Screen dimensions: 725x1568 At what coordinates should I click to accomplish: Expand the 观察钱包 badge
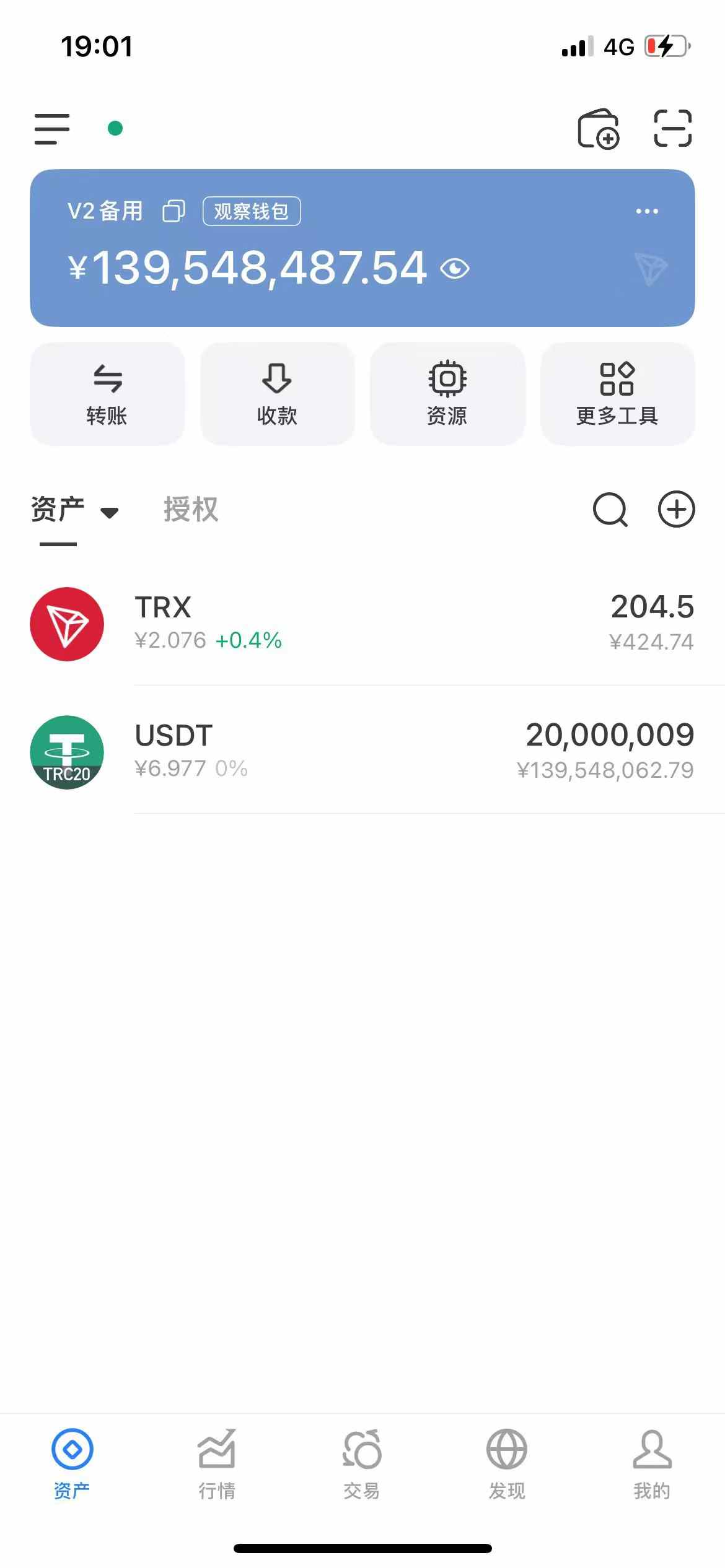click(x=252, y=211)
